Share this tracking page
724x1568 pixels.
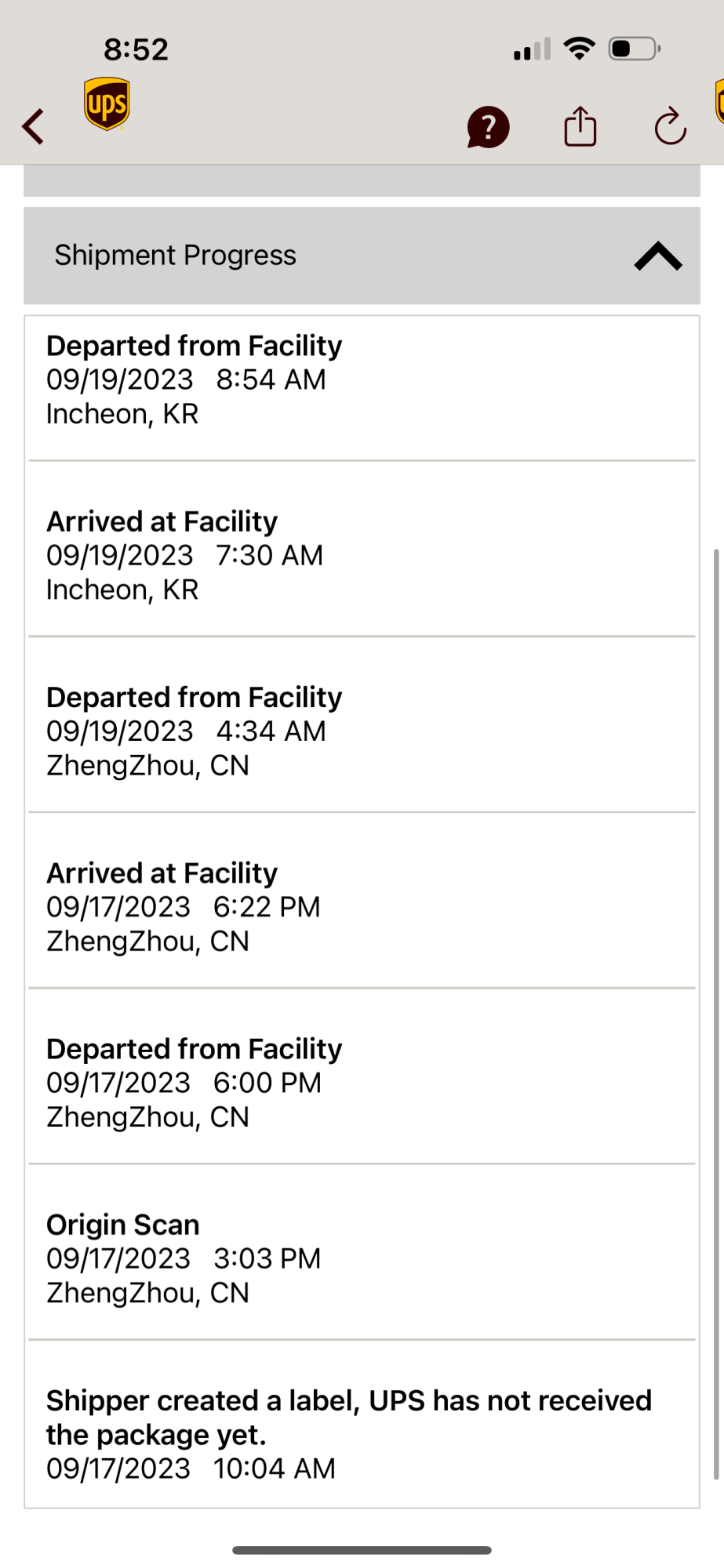580,126
